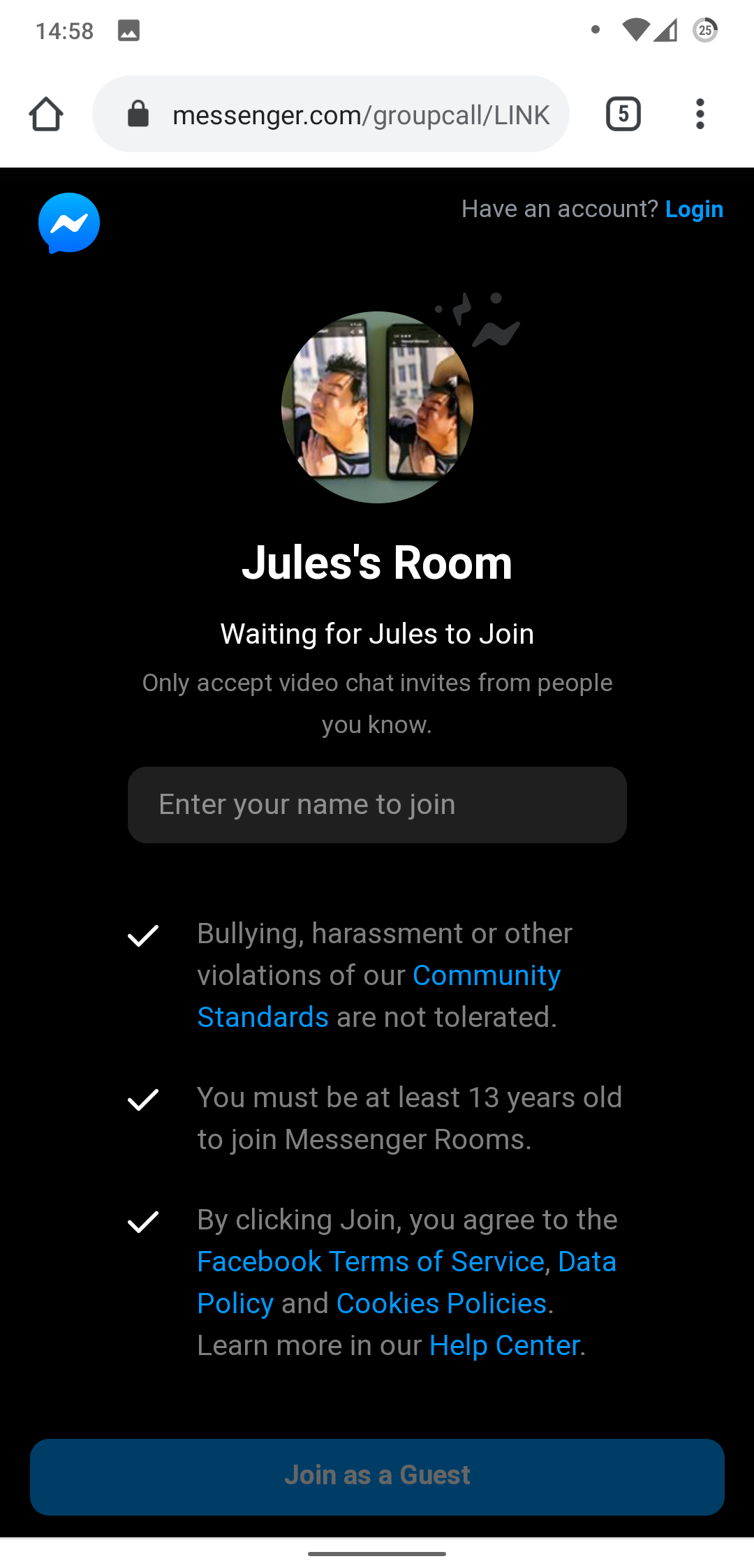Open the Cookies Policies link
Screen dimensions: 754x1568
(x=441, y=1303)
